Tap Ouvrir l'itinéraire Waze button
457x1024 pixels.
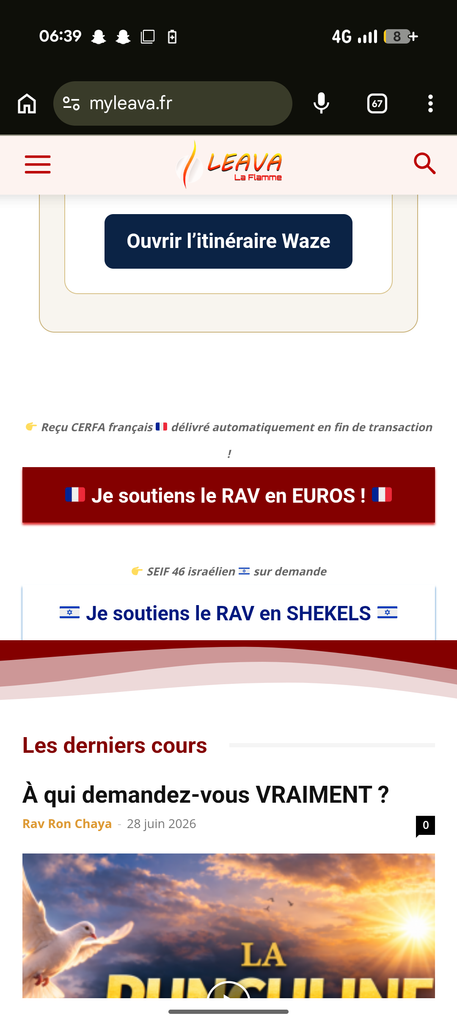[x=228, y=241]
